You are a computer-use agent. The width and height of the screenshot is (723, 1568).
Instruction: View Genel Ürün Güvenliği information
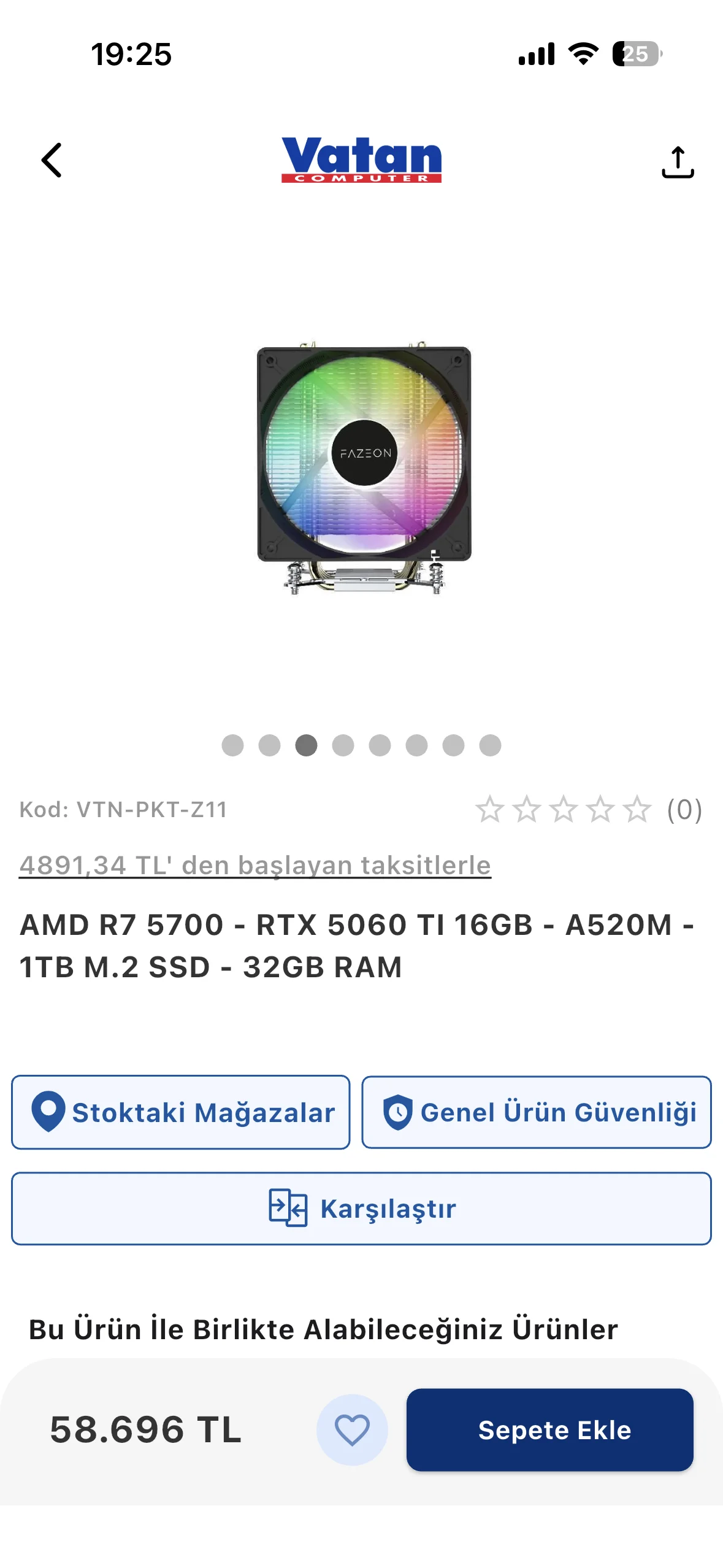(x=537, y=1112)
